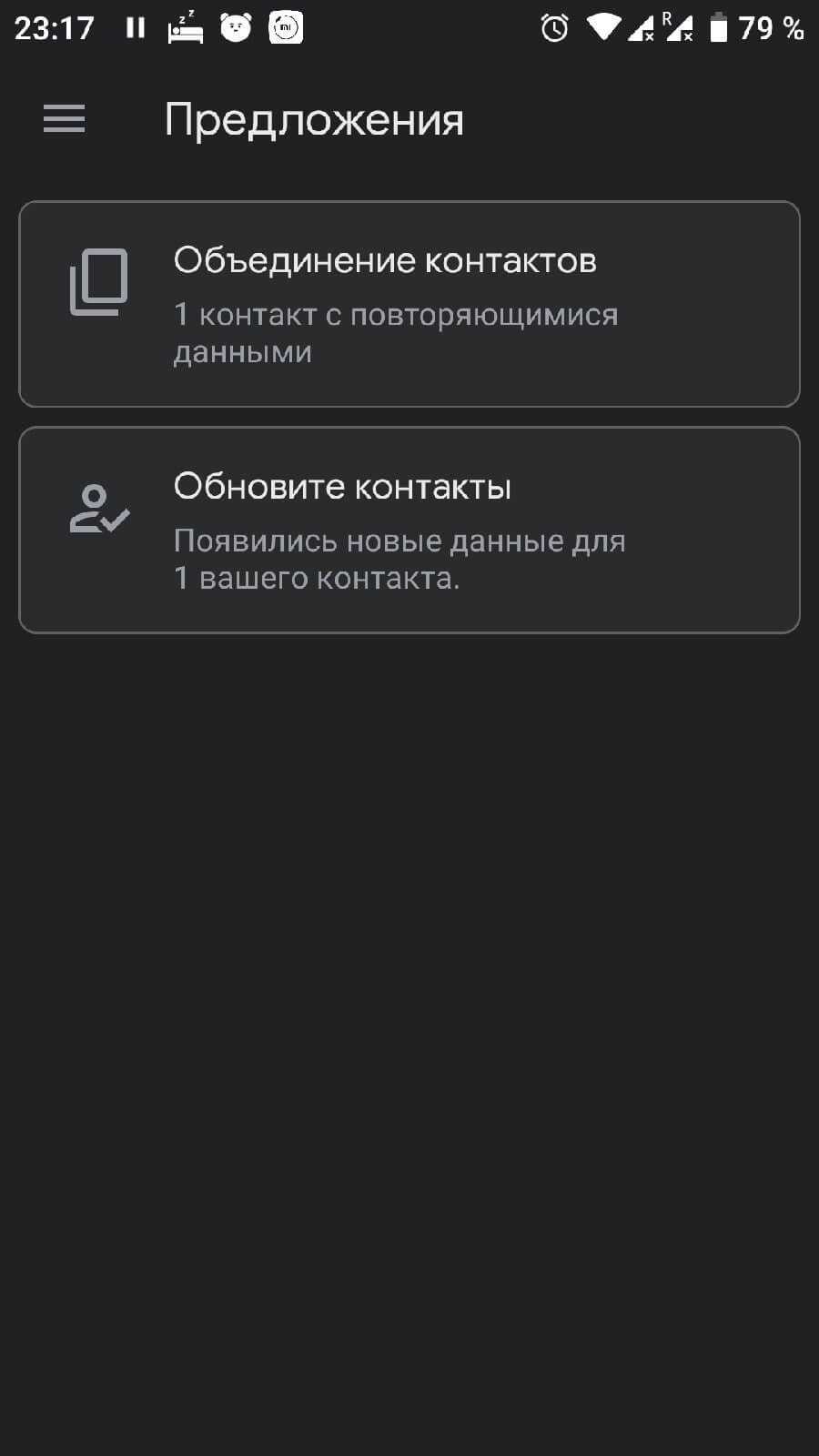Open the Объединение контактов card
Viewport: 819px width, 1456px height.
pos(409,304)
